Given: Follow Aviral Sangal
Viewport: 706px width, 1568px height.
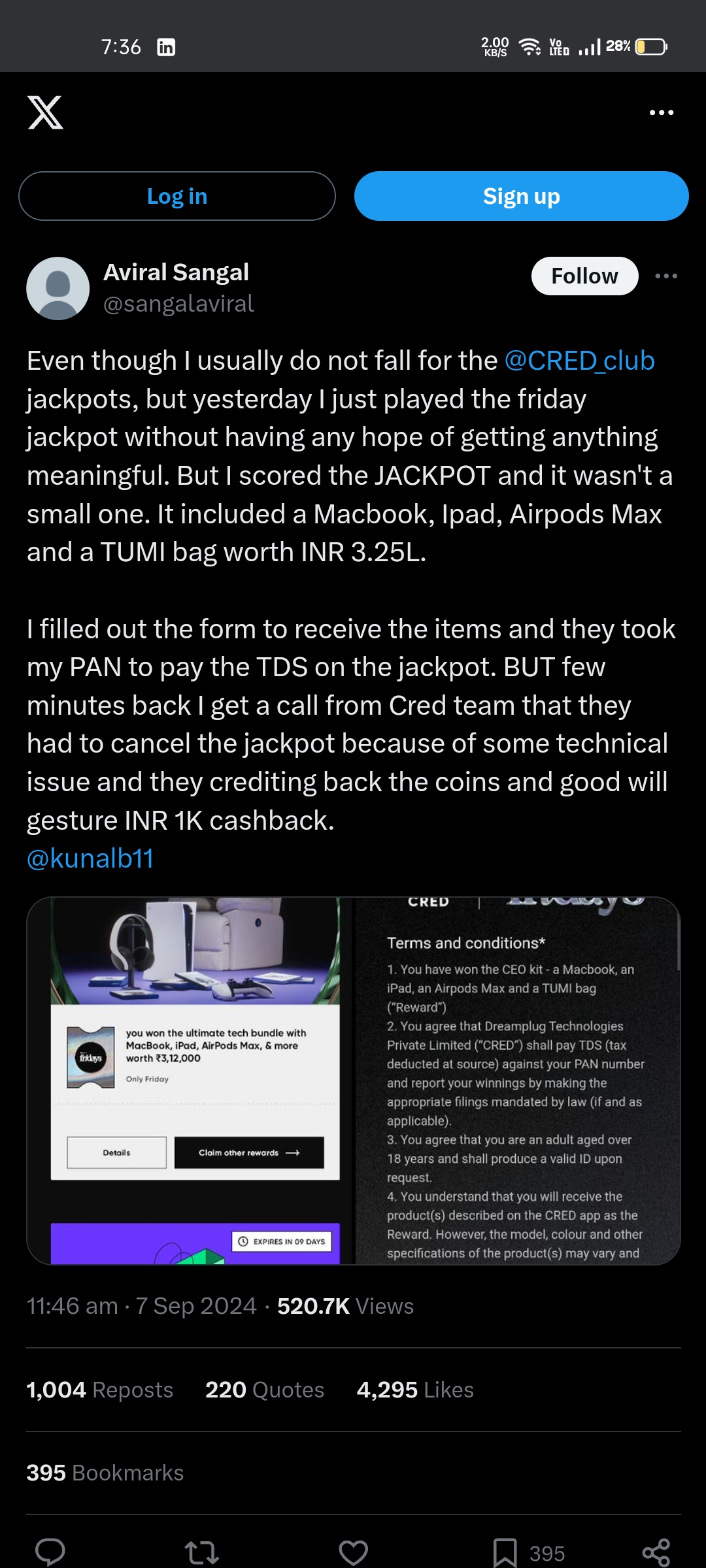Looking at the screenshot, I should [x=584, y=276].
